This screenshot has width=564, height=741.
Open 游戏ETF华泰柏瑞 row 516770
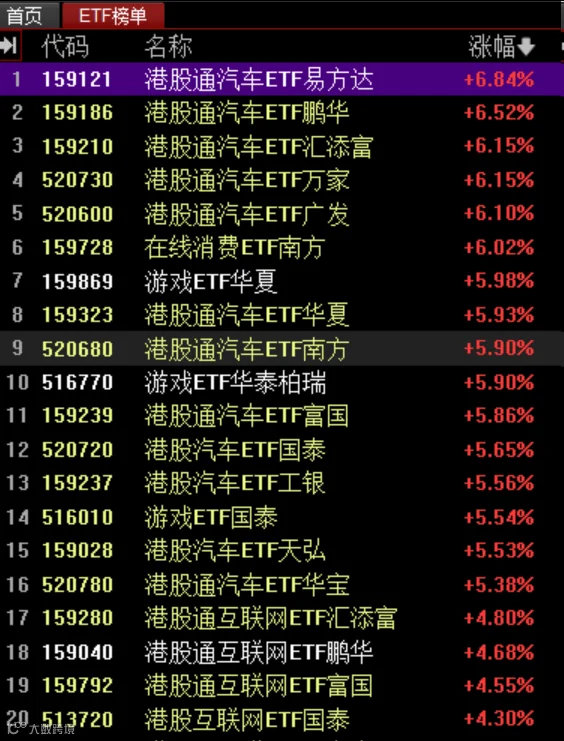282,382
